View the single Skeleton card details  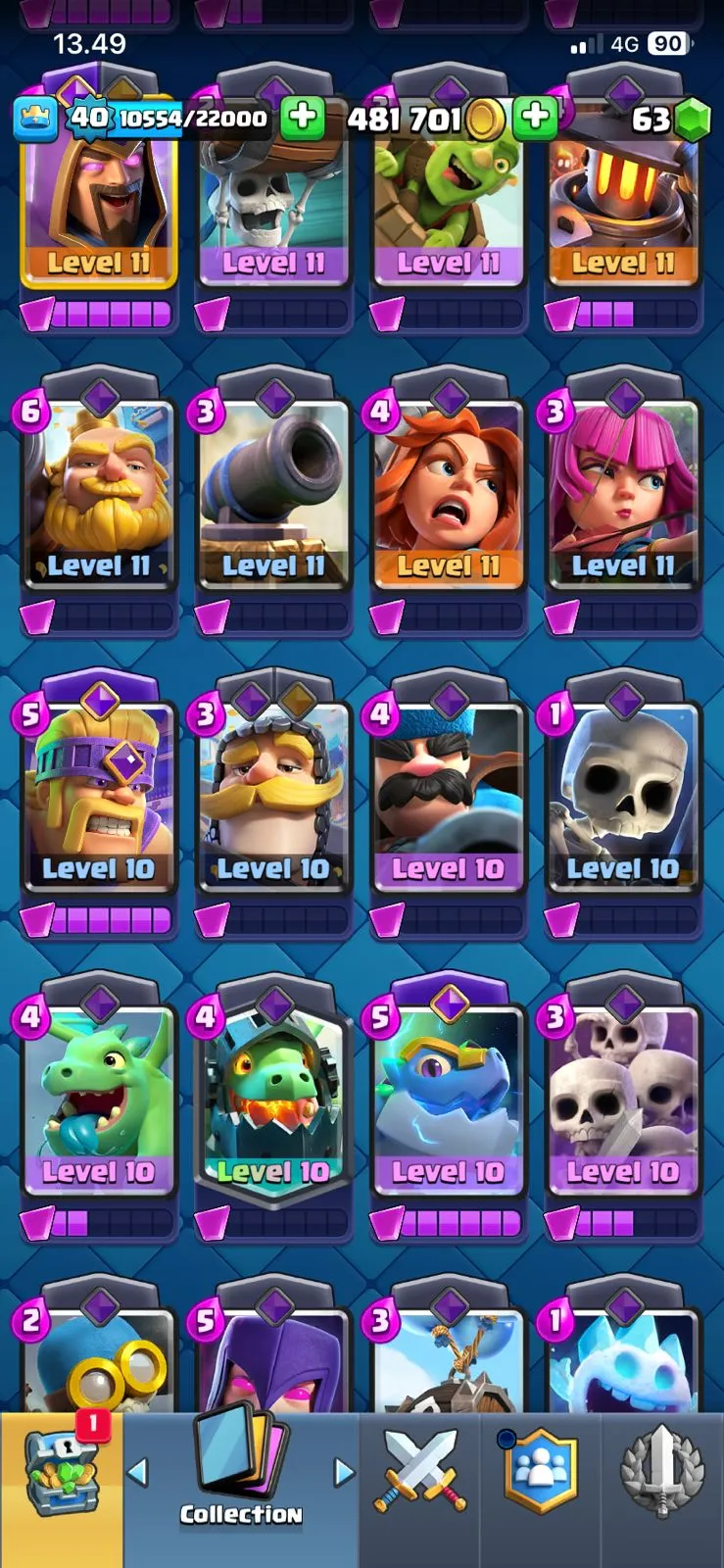[x=623, y=796]
